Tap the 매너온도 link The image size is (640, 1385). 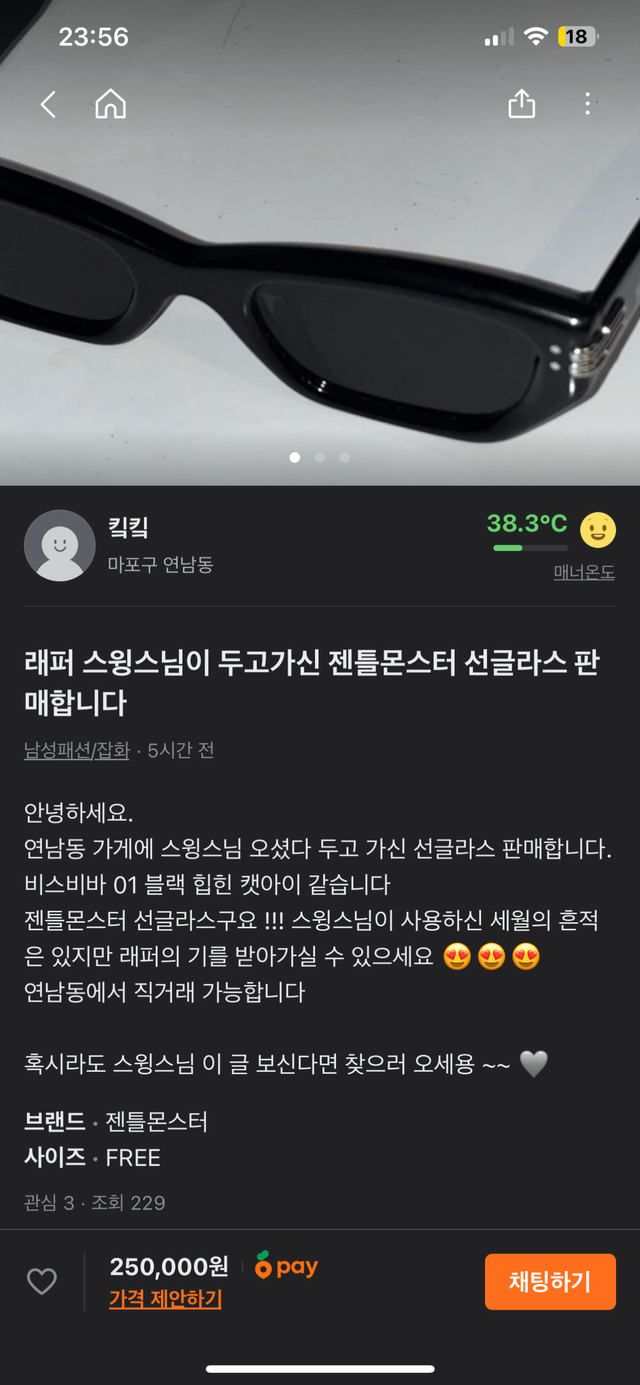pos(584,573)
